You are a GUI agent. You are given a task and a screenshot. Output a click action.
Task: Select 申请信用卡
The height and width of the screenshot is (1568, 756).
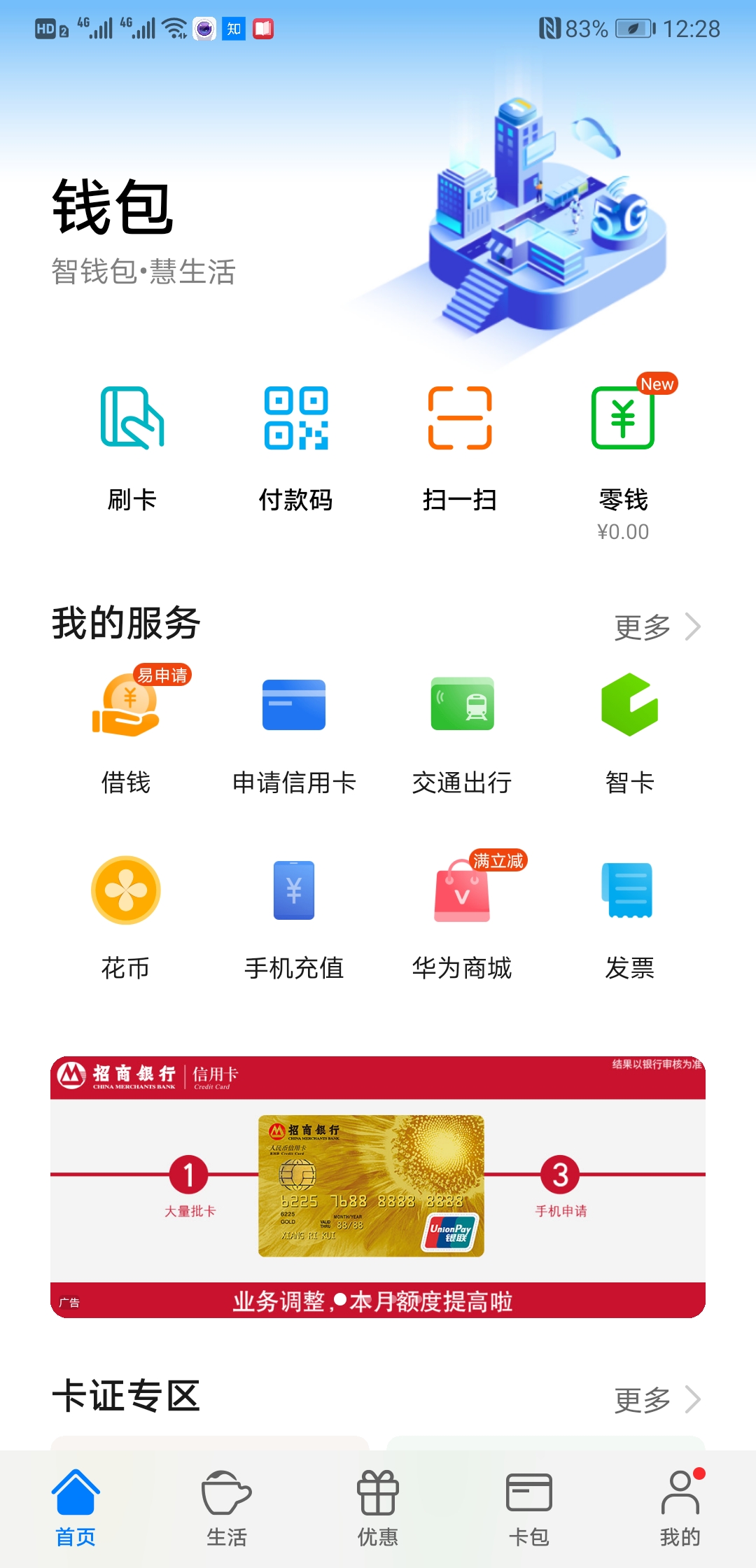pos(294,731)
